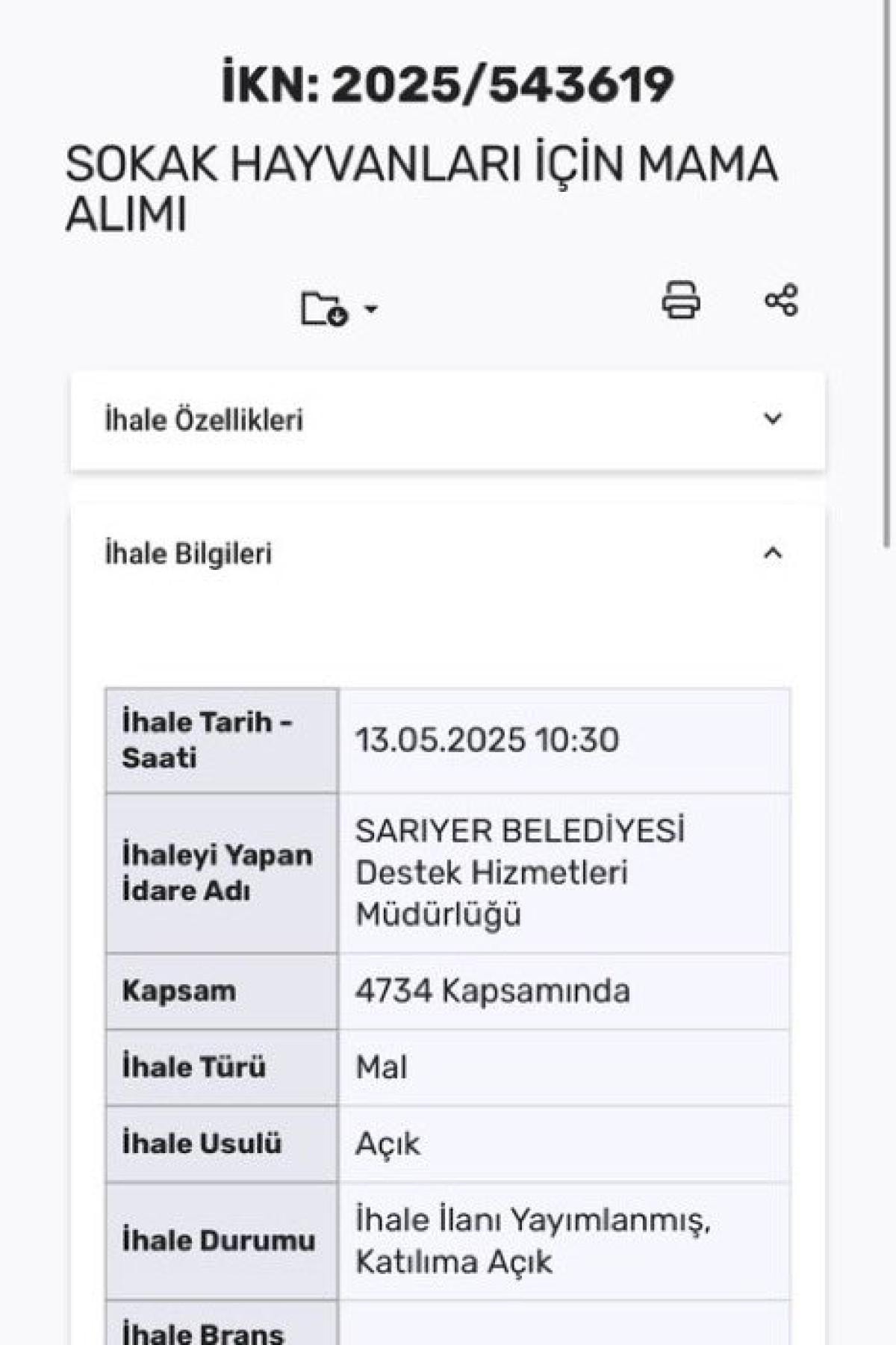The height and width of the screenshot is (1345, 896).
Task: Collapse the İhale Bilgileri section
Action: (x=773, y=553)
